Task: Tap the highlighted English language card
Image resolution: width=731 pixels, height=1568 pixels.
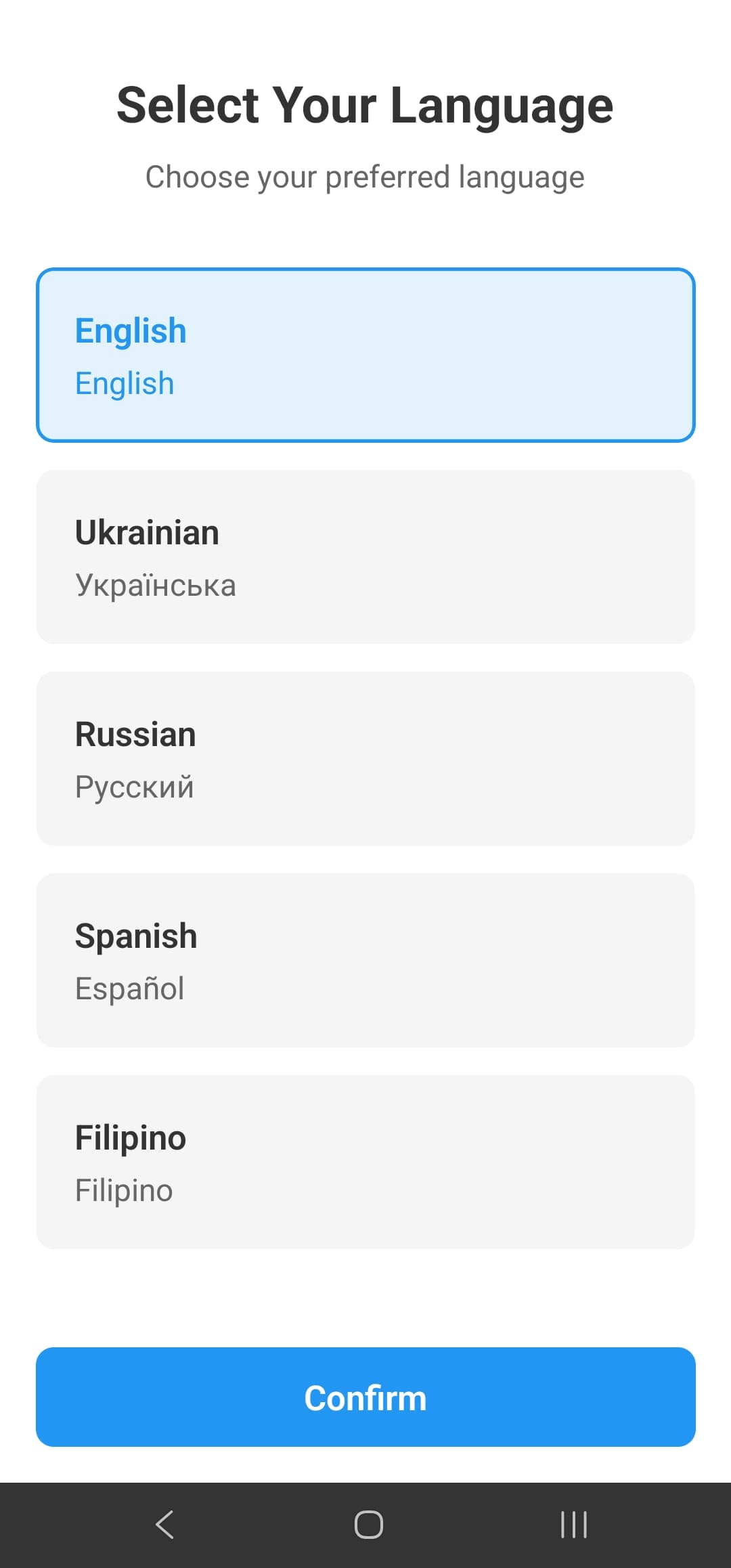Action: point(365,355)
